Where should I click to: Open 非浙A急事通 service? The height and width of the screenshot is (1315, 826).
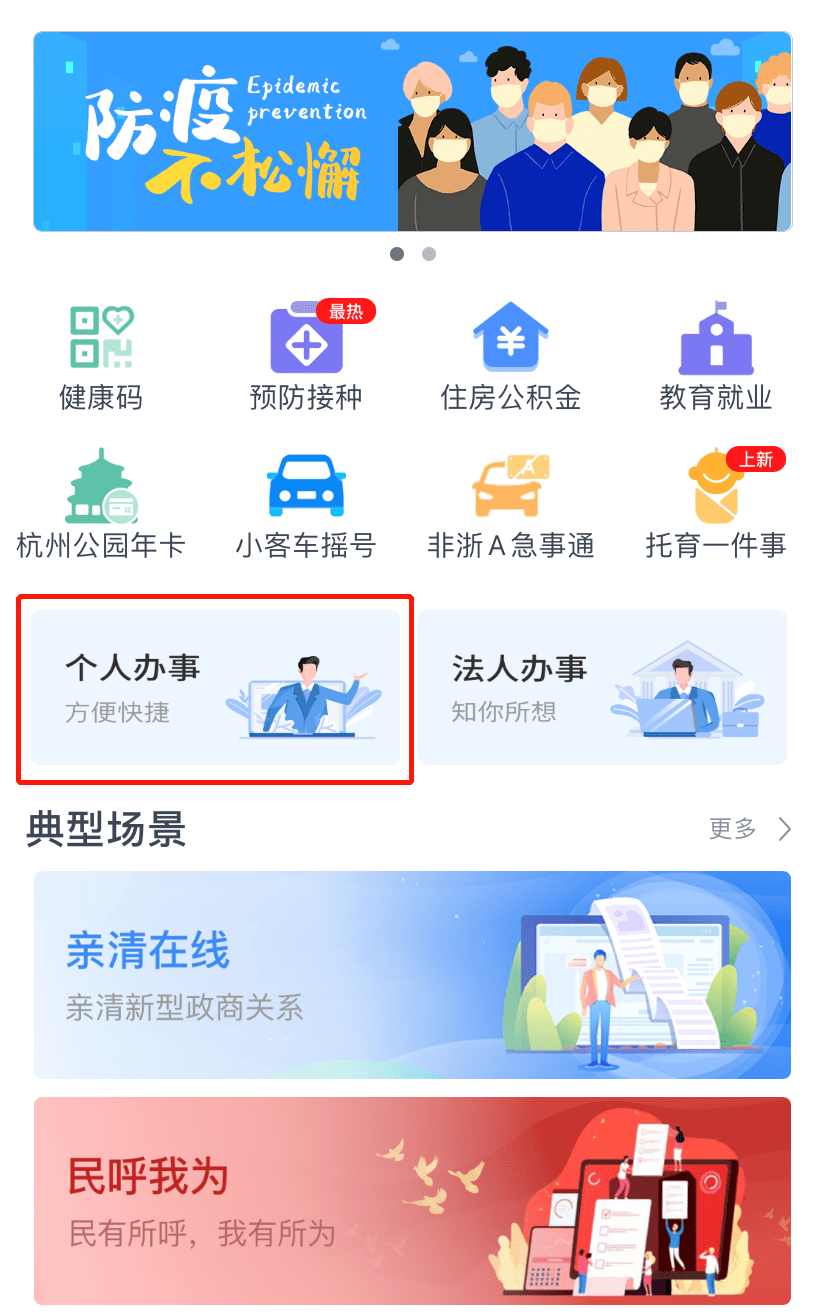[510, 506]
